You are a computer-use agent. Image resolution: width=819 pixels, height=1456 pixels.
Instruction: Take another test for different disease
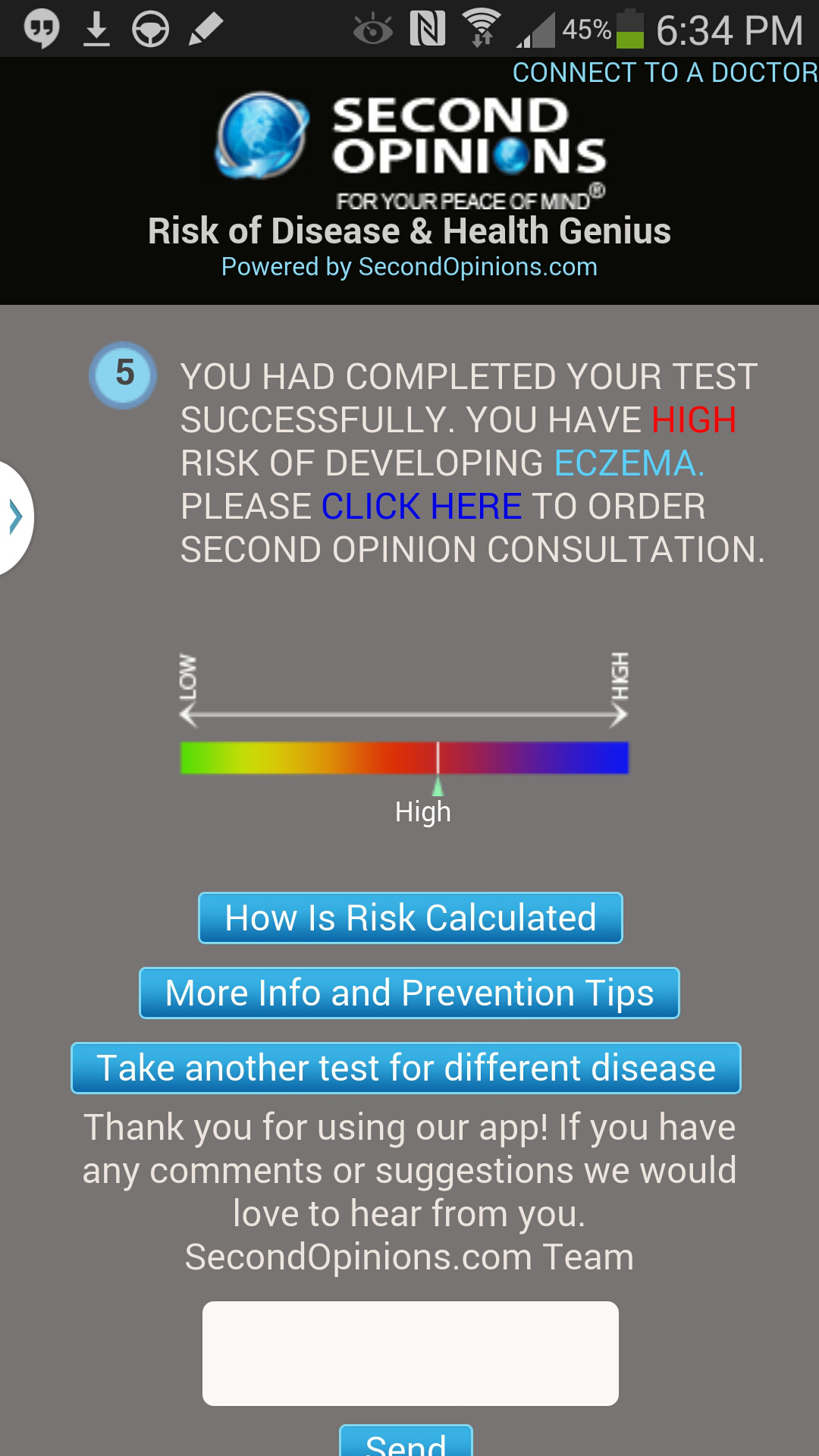[x=406, y=1068]
